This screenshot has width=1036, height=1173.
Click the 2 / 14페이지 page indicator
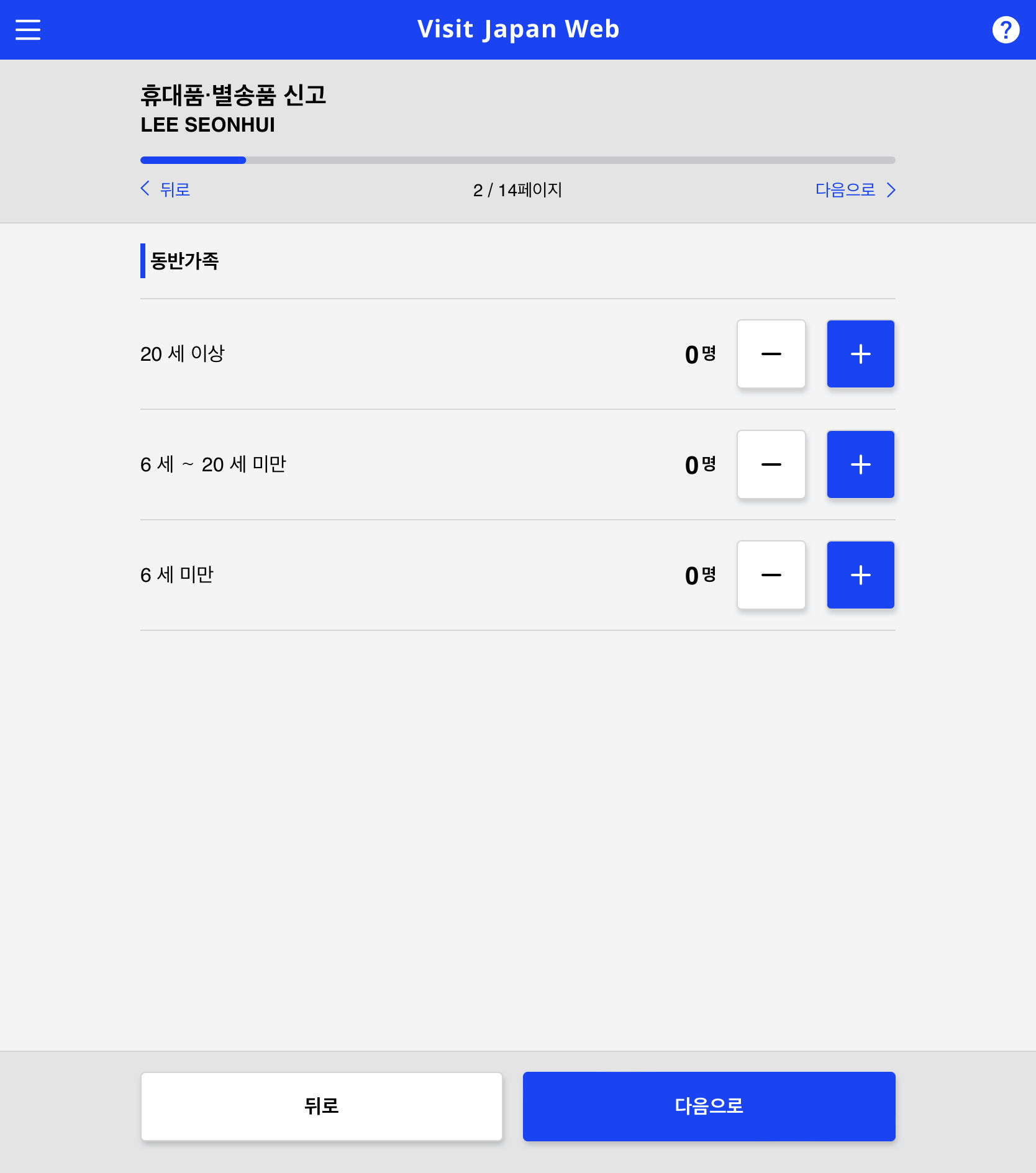pos(517,190)
